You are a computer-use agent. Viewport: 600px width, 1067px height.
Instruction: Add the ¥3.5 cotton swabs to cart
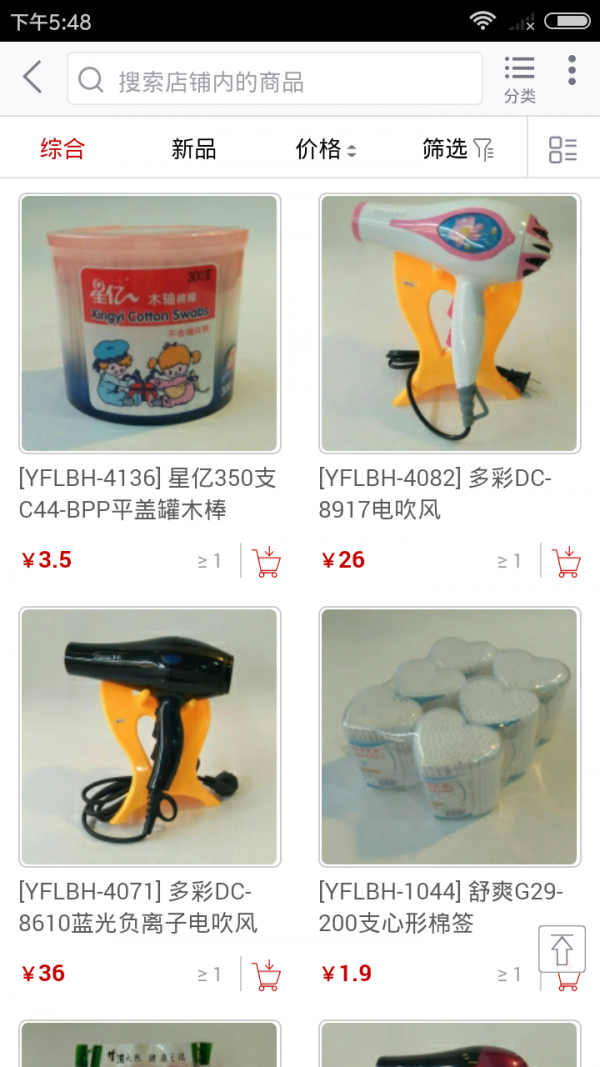coord(266,561)
